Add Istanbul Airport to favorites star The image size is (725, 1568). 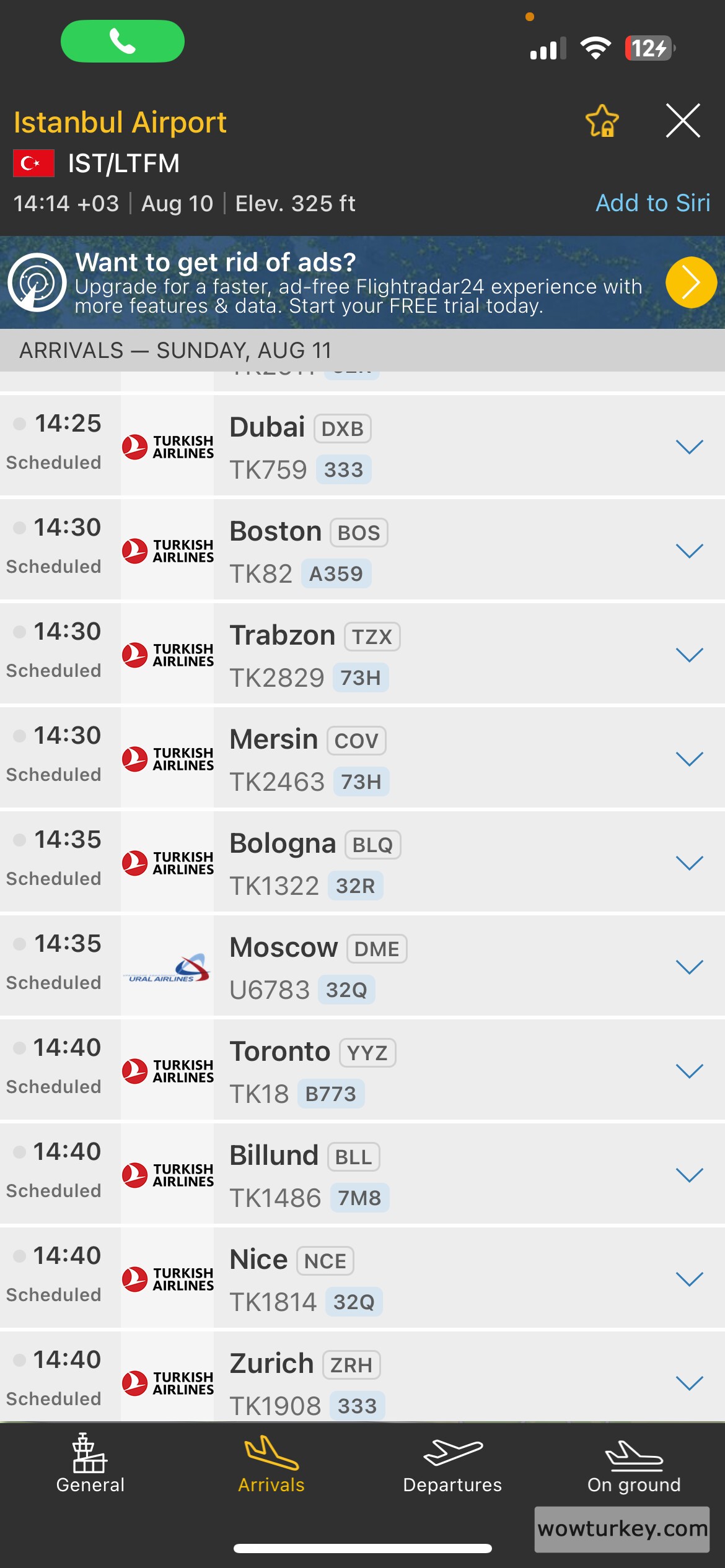click(602, 121)
